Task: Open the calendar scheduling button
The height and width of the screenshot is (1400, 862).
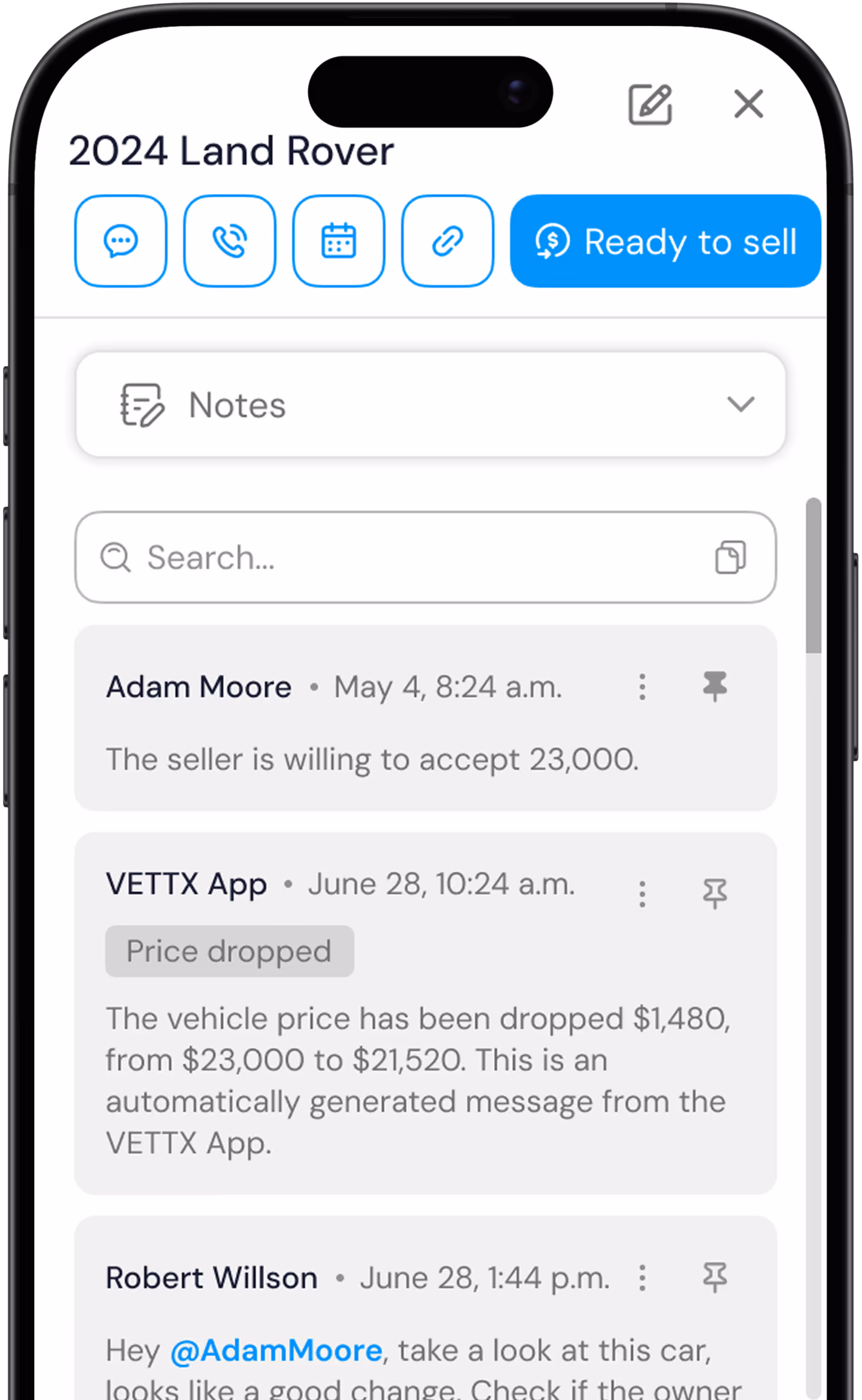Action: [x=339, y=241]
